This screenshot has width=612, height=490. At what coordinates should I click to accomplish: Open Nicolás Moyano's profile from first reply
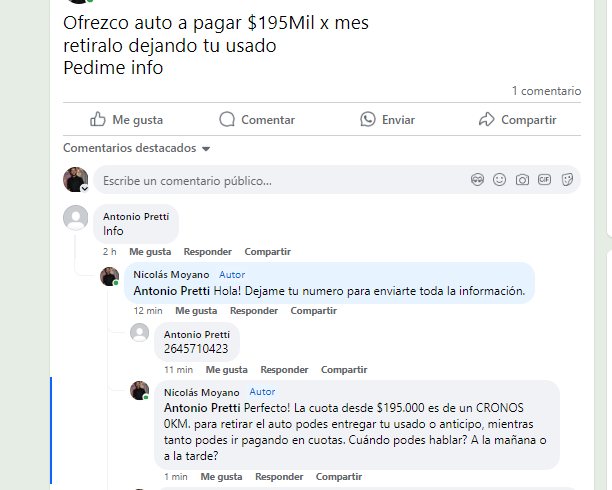coord(172,274)
